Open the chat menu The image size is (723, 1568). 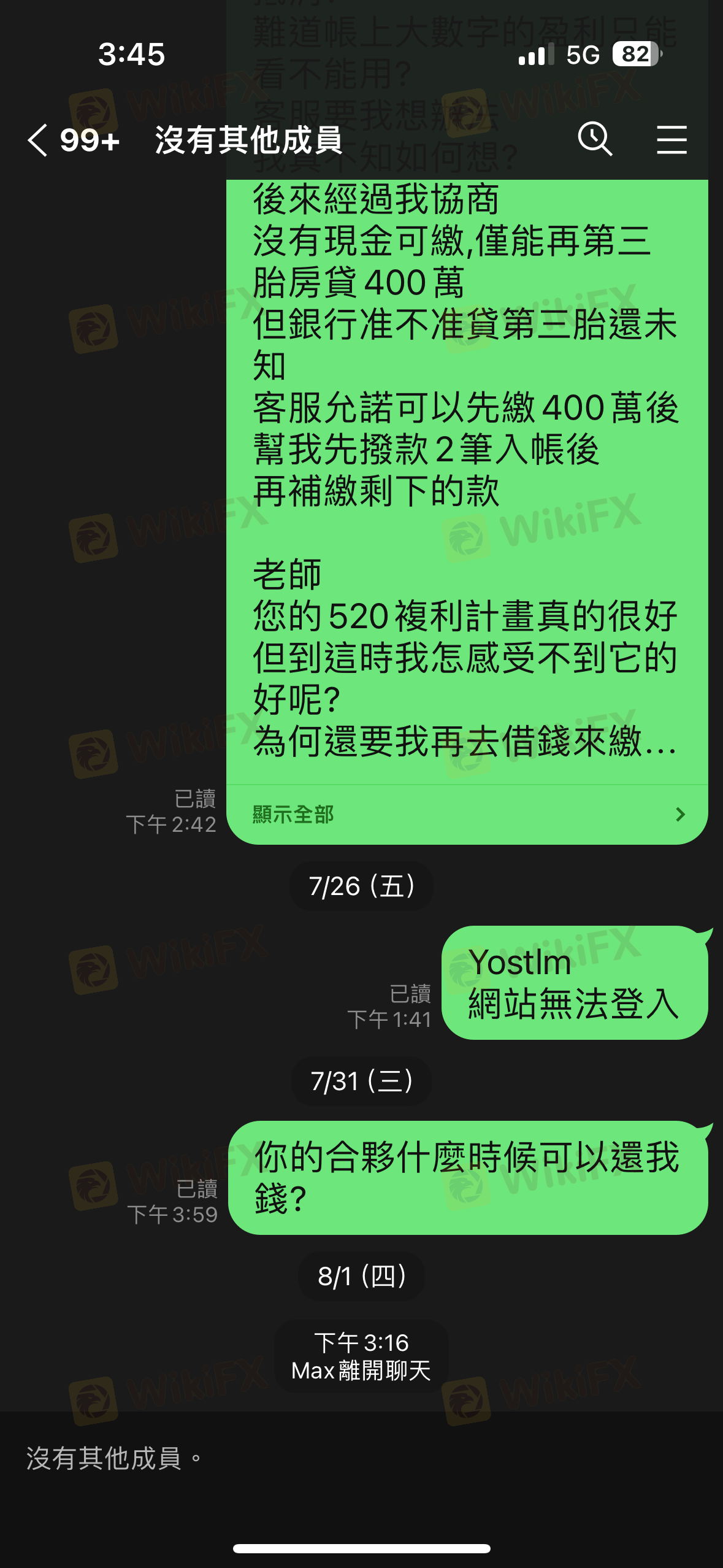pos(671,140)
